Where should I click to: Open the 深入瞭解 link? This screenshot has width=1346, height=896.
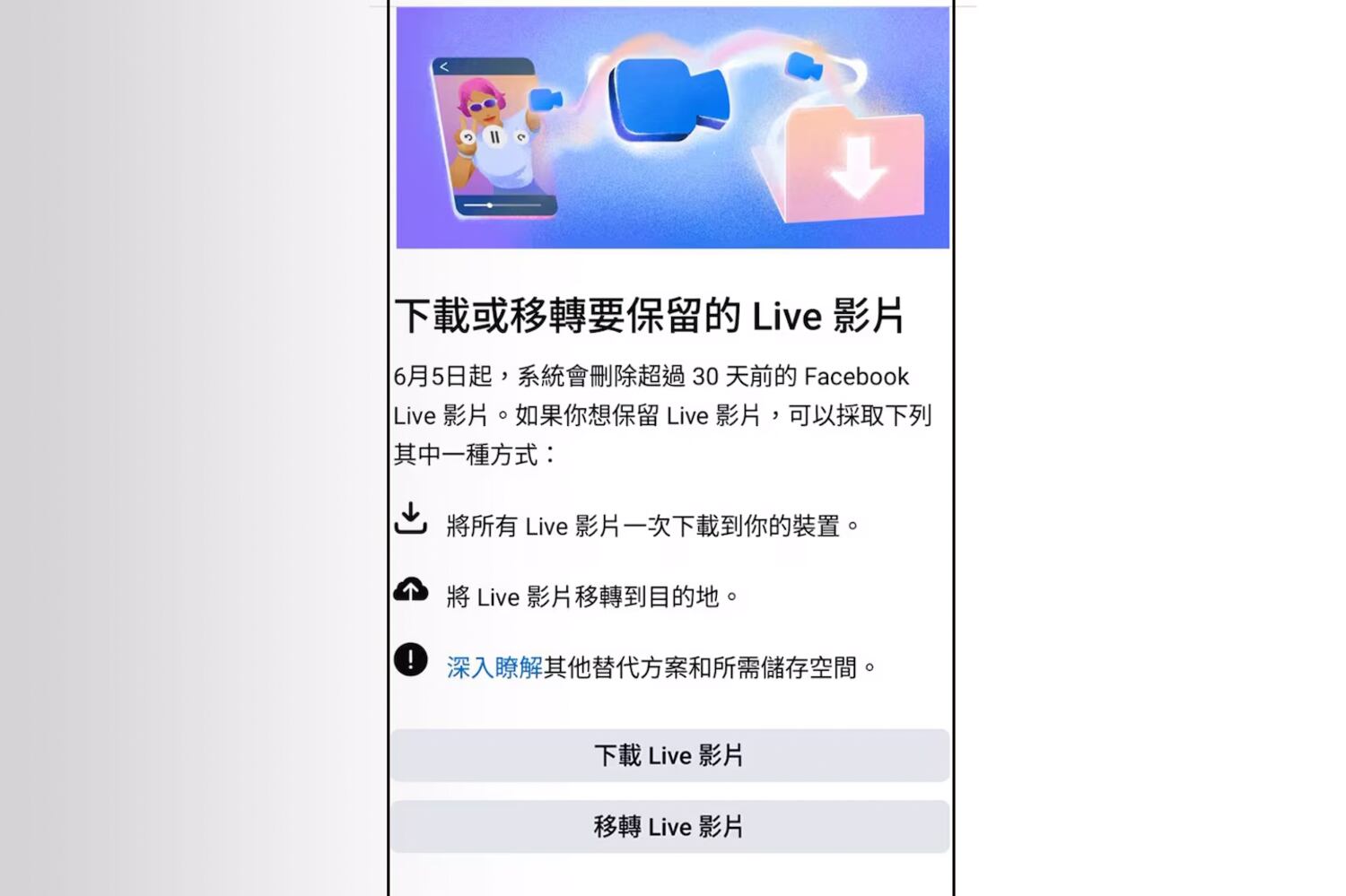494,667
